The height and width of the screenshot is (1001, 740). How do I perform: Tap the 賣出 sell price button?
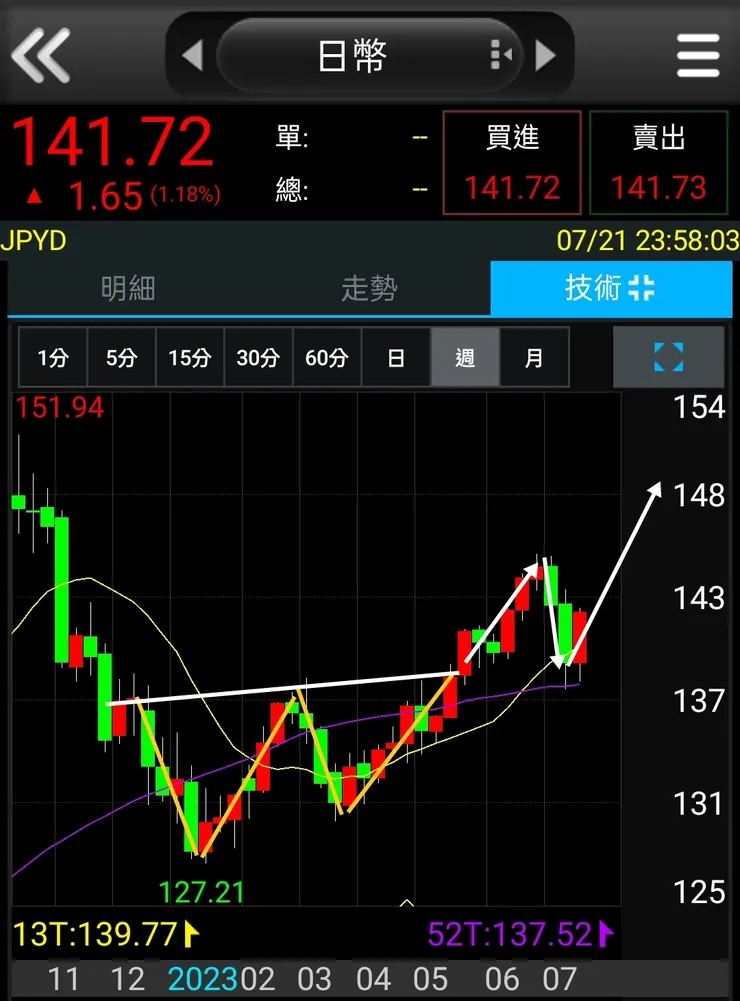(659, 162)
